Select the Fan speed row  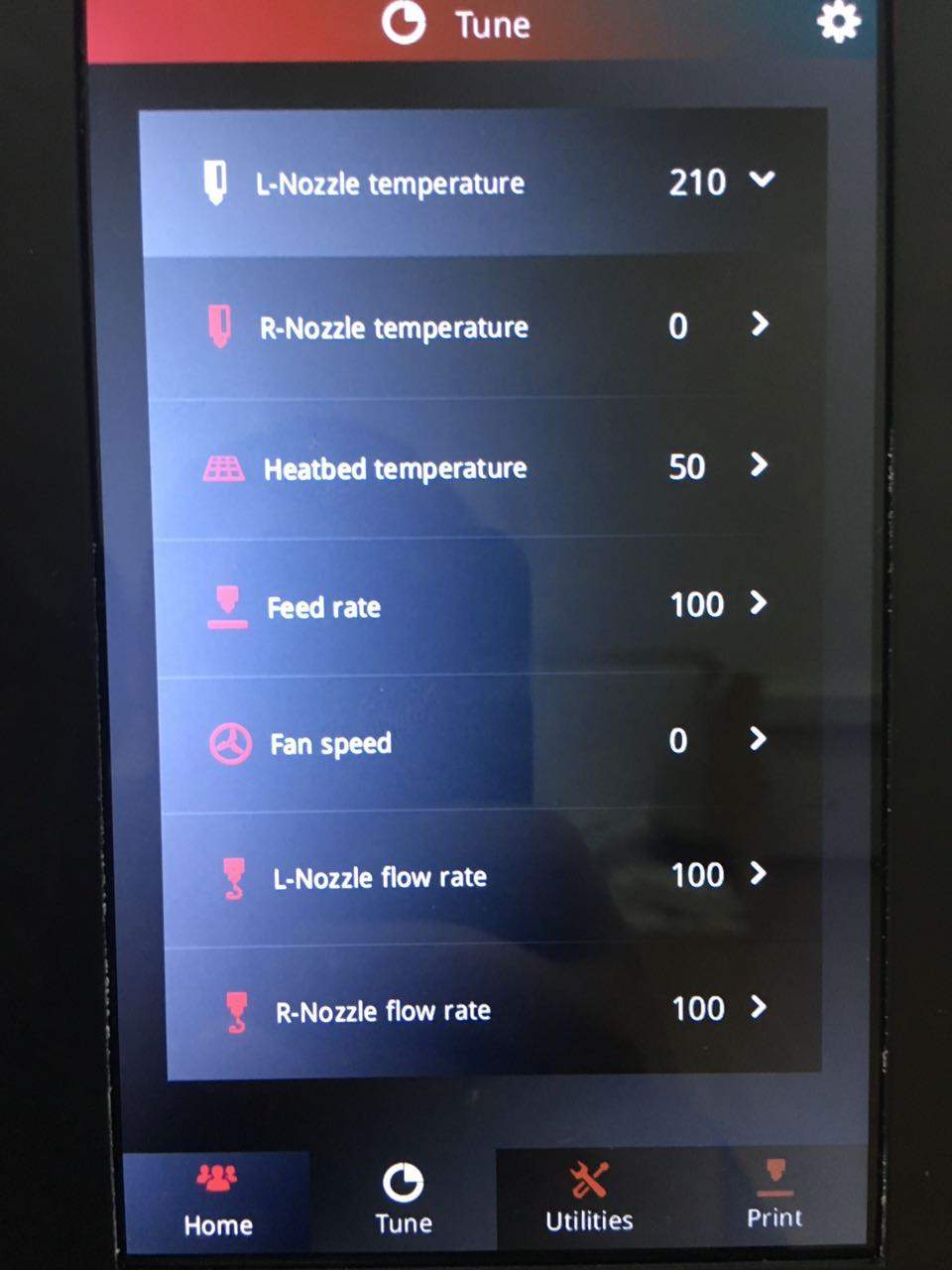pyautogui.click(x=486, y=742)
